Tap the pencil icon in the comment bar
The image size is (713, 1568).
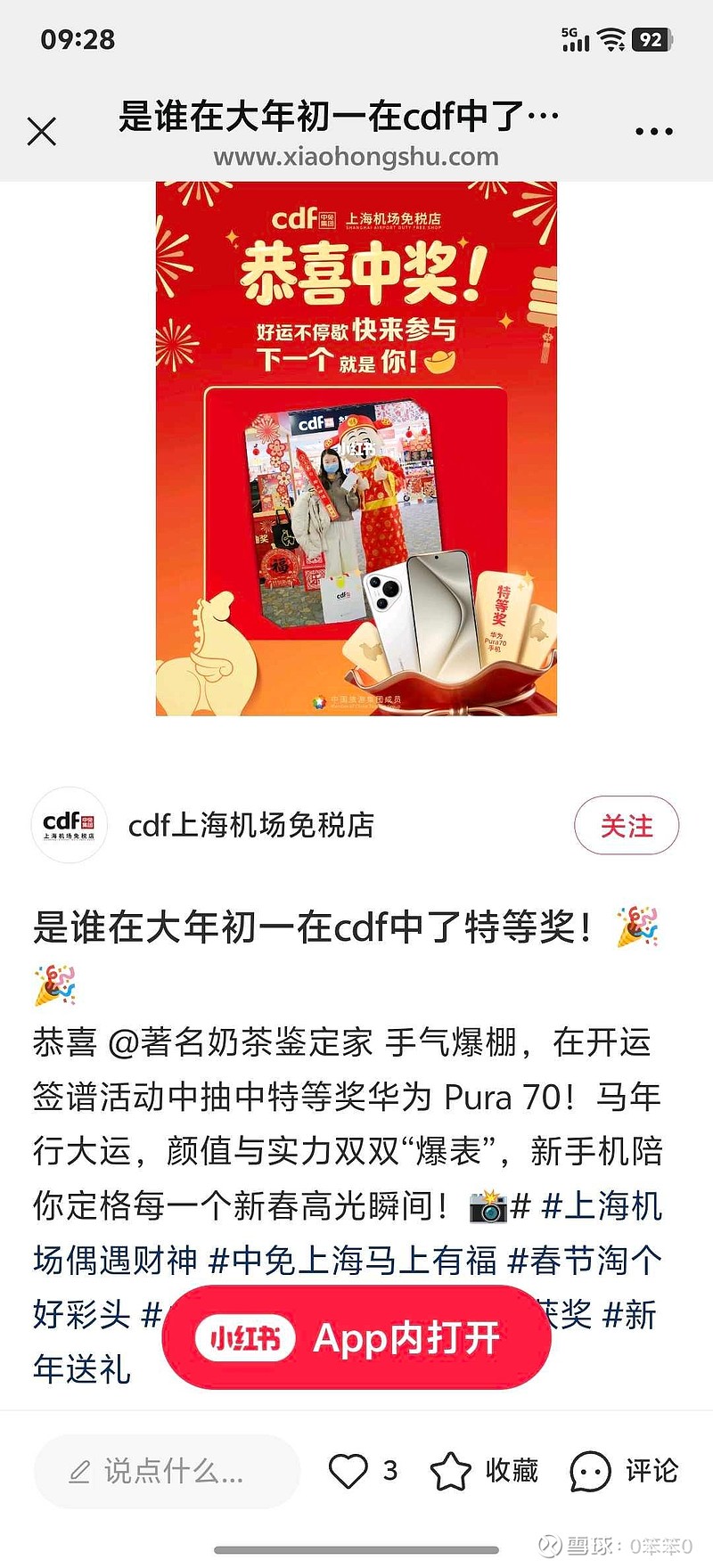tap(80, 1471)
